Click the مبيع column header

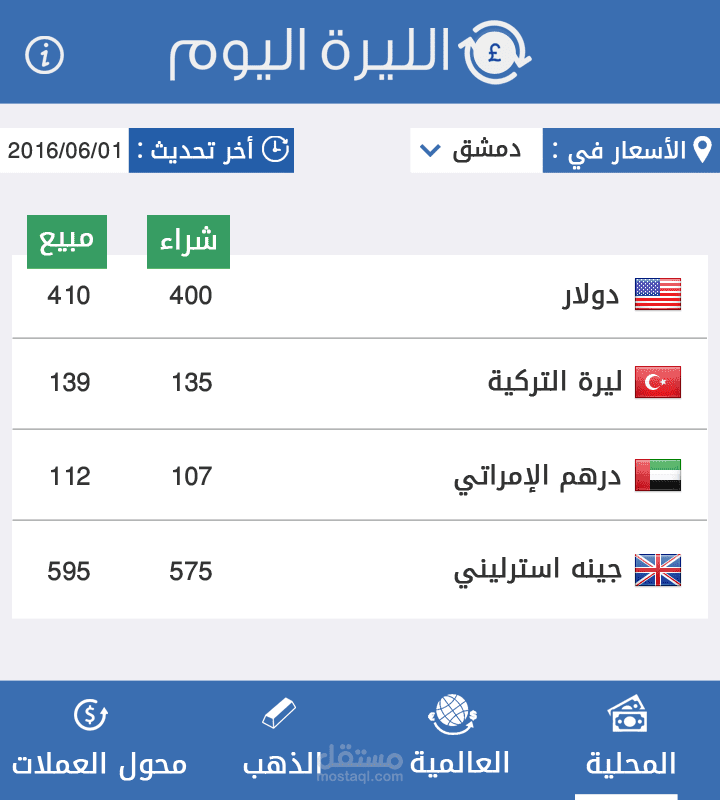[66, 241]
